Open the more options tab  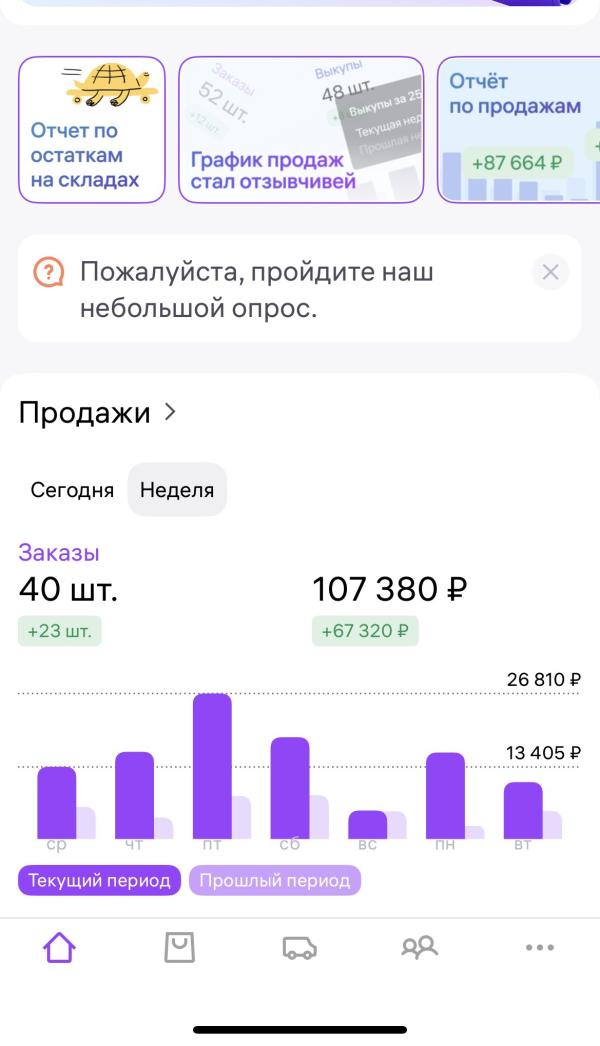point(539,948)
